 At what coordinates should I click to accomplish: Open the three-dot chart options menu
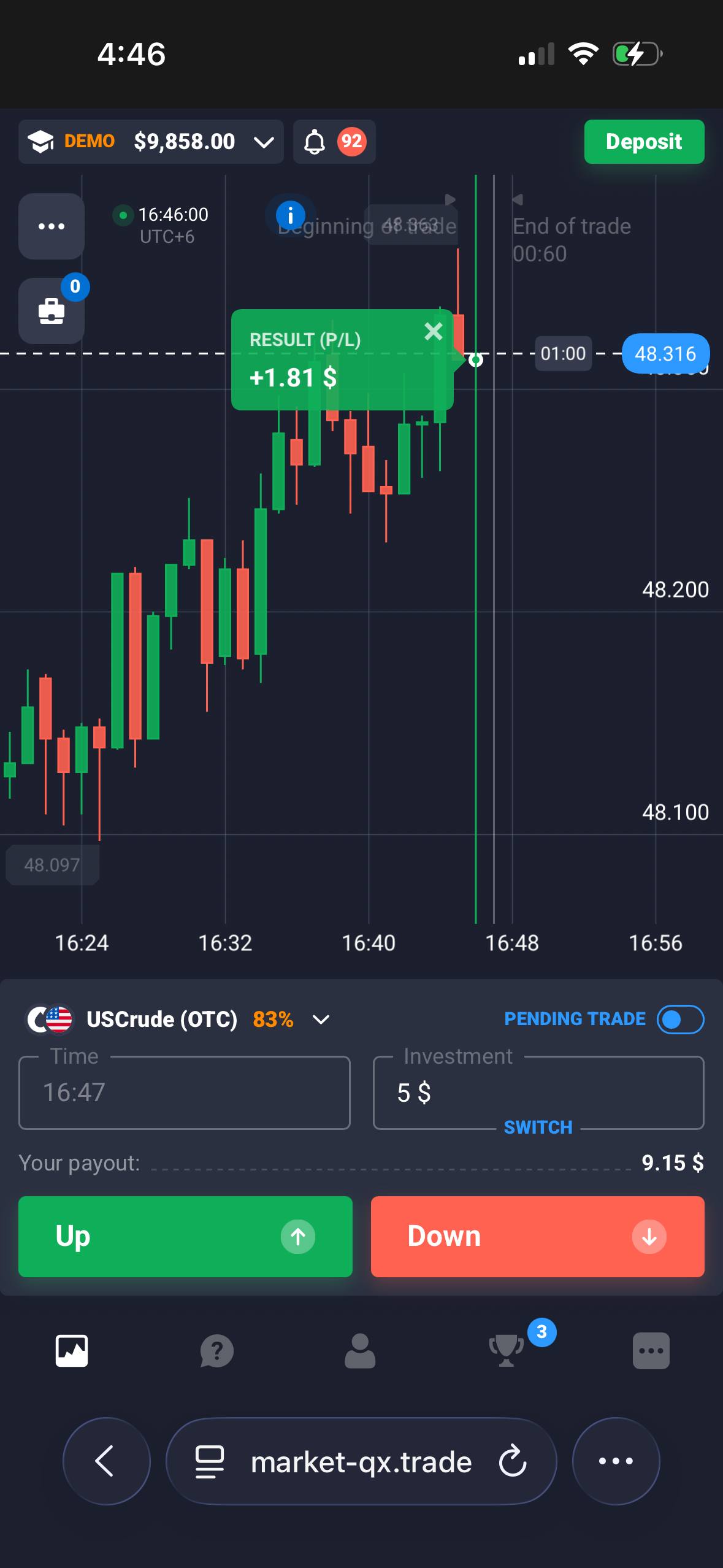pos(52,226)
